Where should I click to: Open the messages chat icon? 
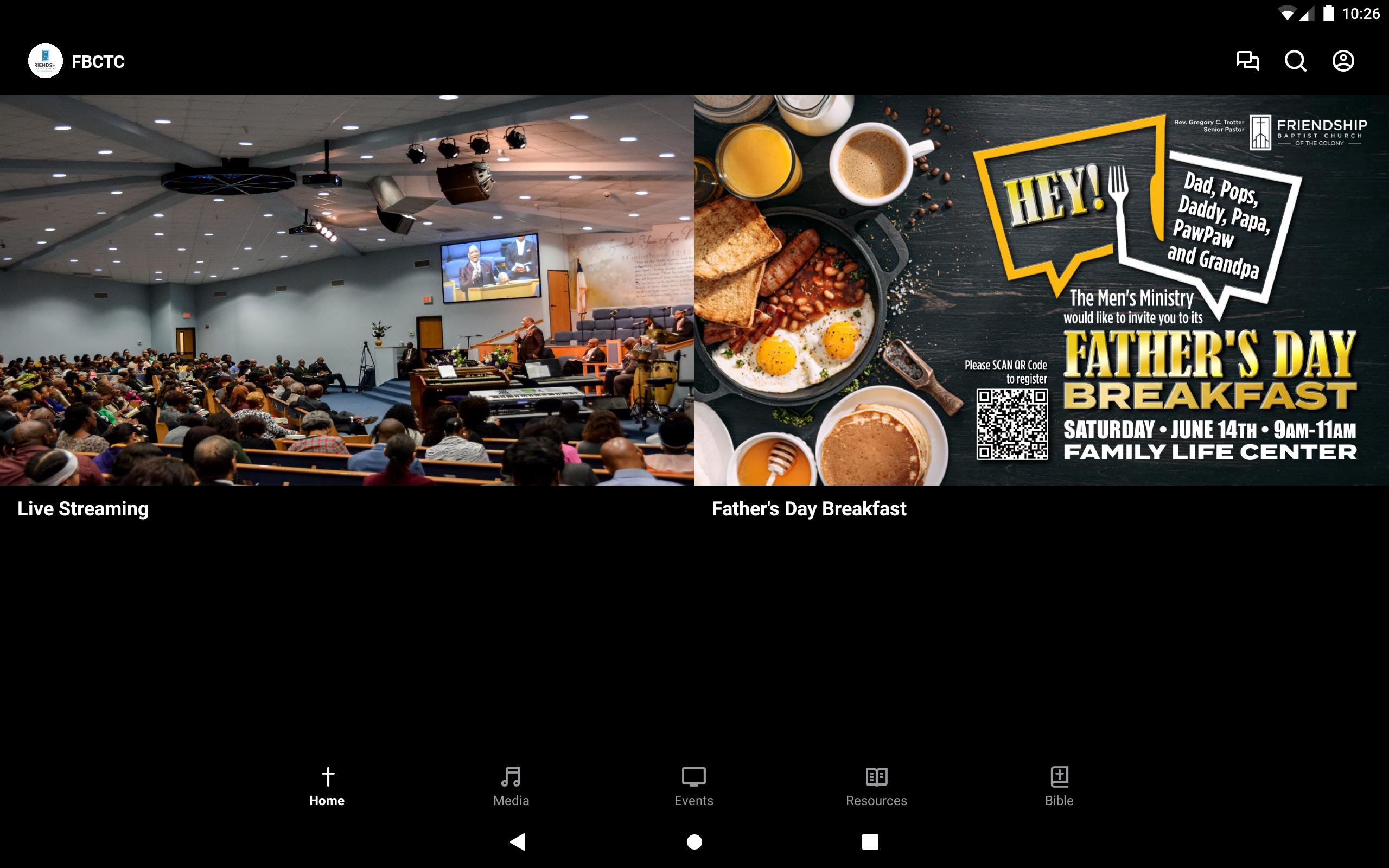click(x=1247, y=61)
